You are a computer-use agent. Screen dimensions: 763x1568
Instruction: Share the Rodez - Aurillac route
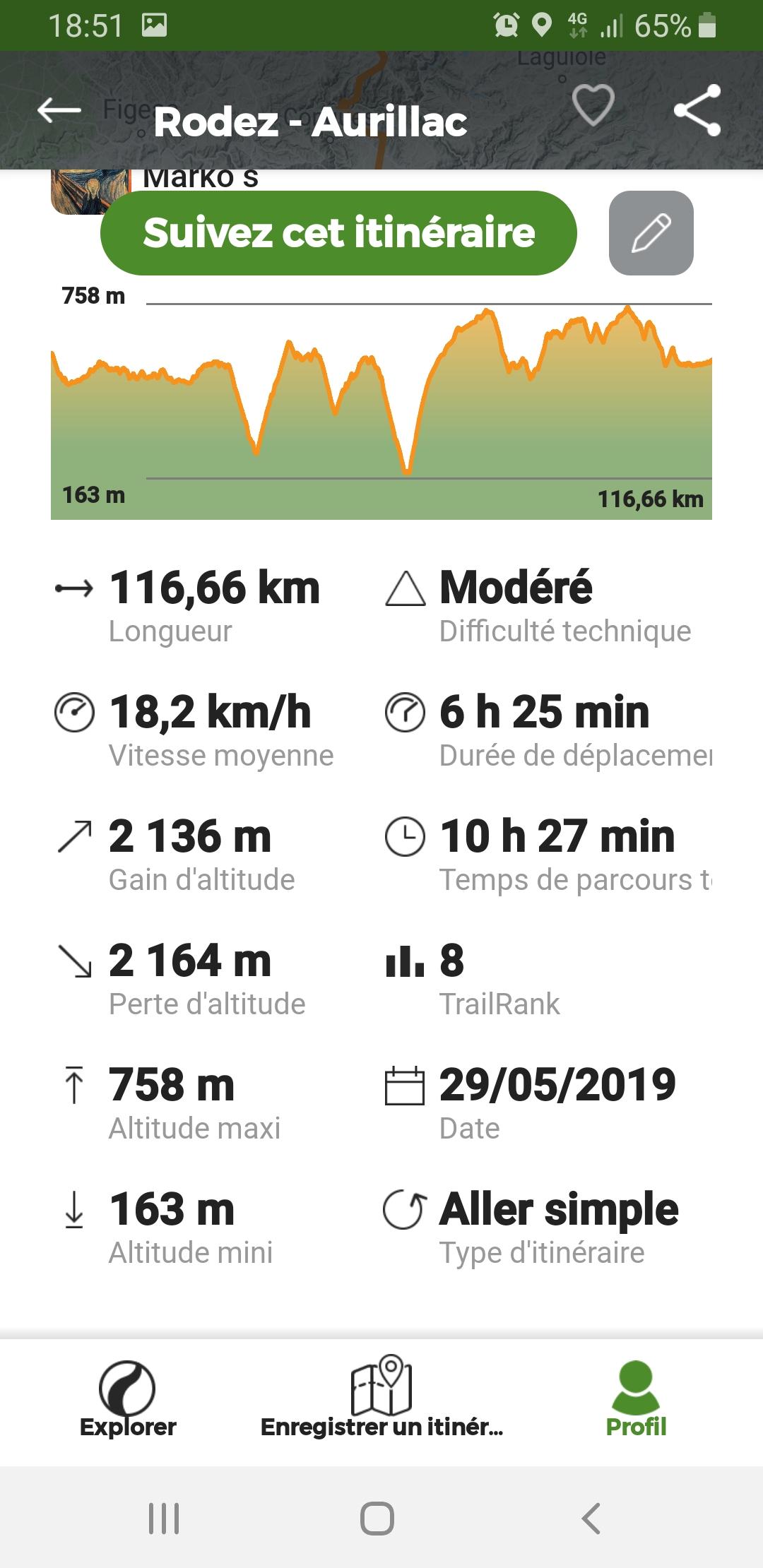tap(697, 110)
